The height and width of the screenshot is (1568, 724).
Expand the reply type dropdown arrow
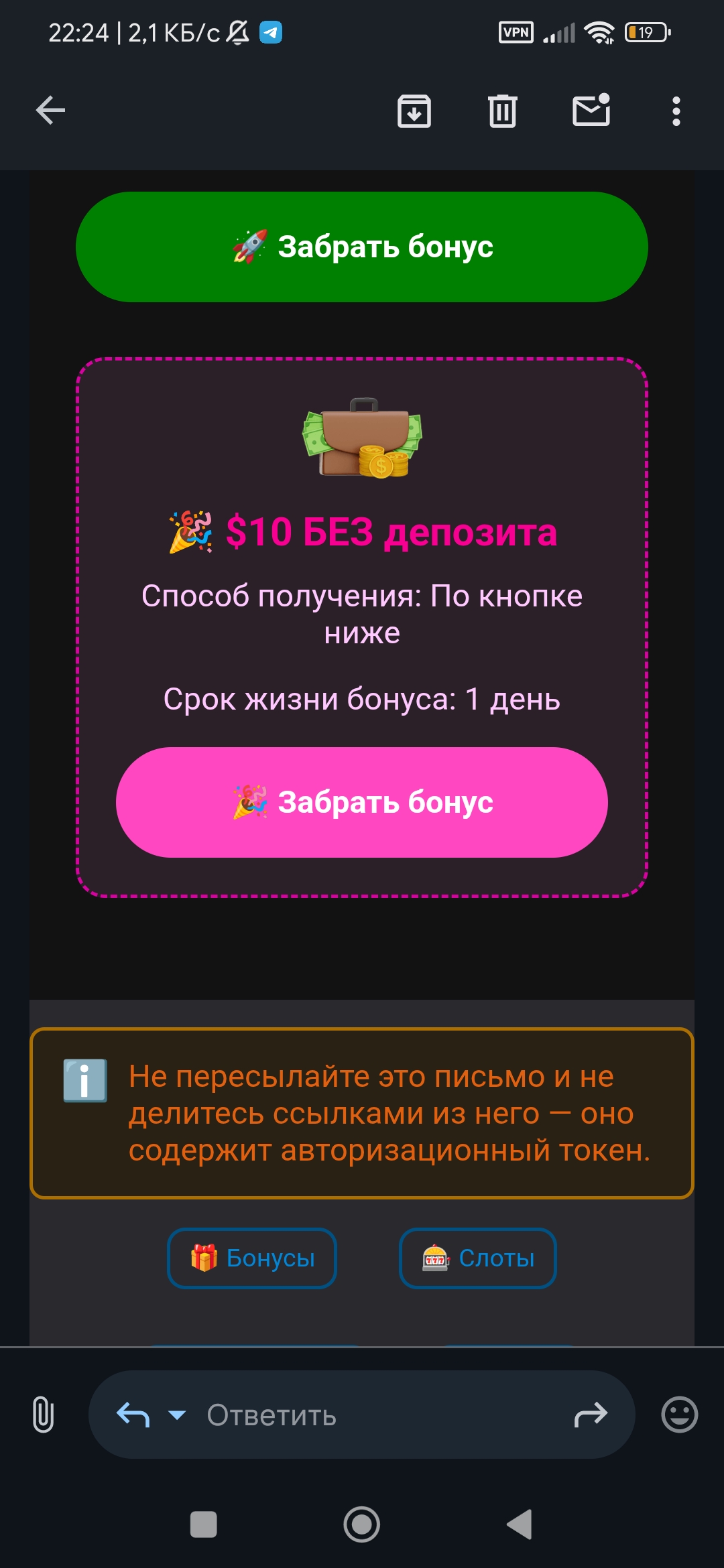click(x=177, y=1415)
